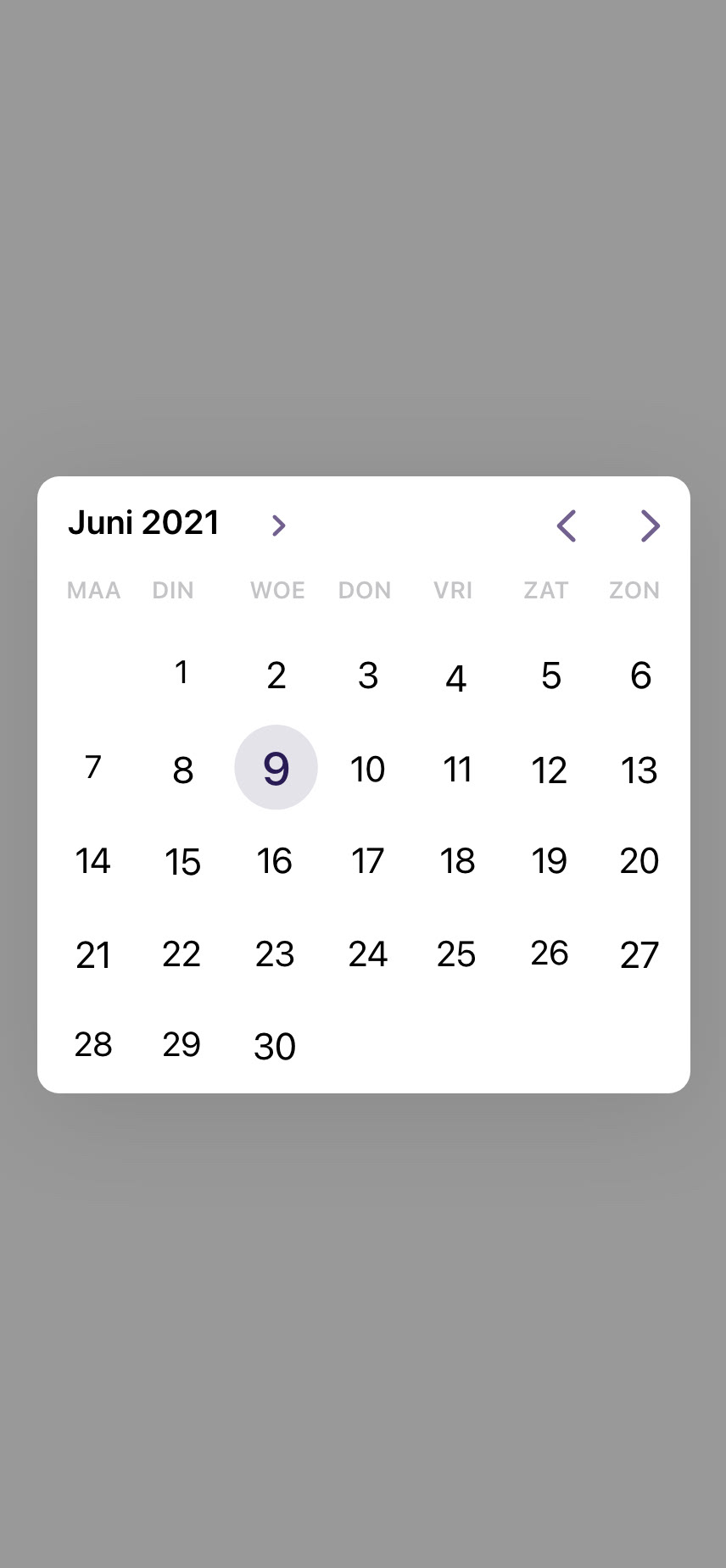
Task: Choose the 30th of Juni
Action: pyautogui.click(x=275, y=1047)
